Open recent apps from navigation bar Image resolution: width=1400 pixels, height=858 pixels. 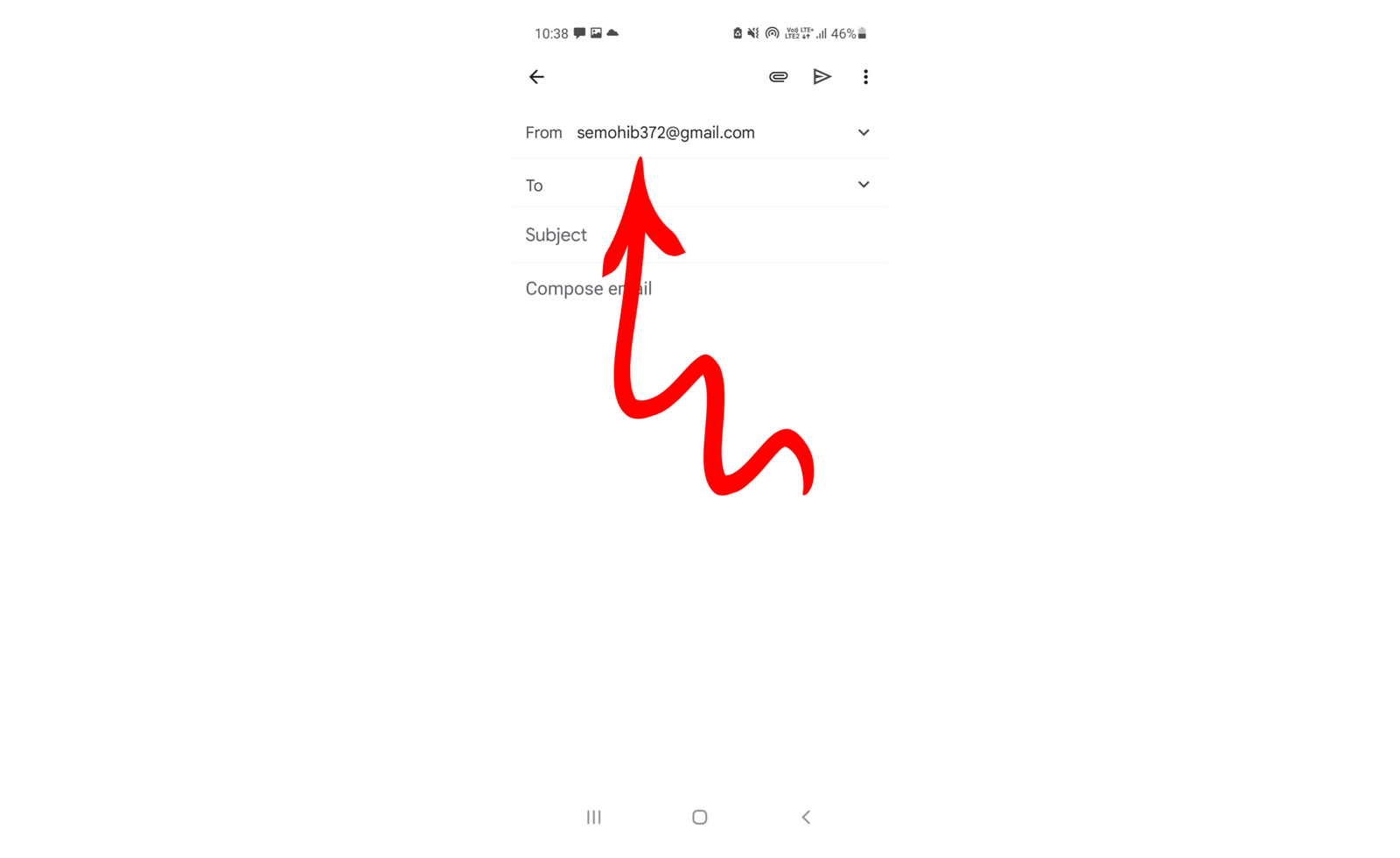point(594,817)
